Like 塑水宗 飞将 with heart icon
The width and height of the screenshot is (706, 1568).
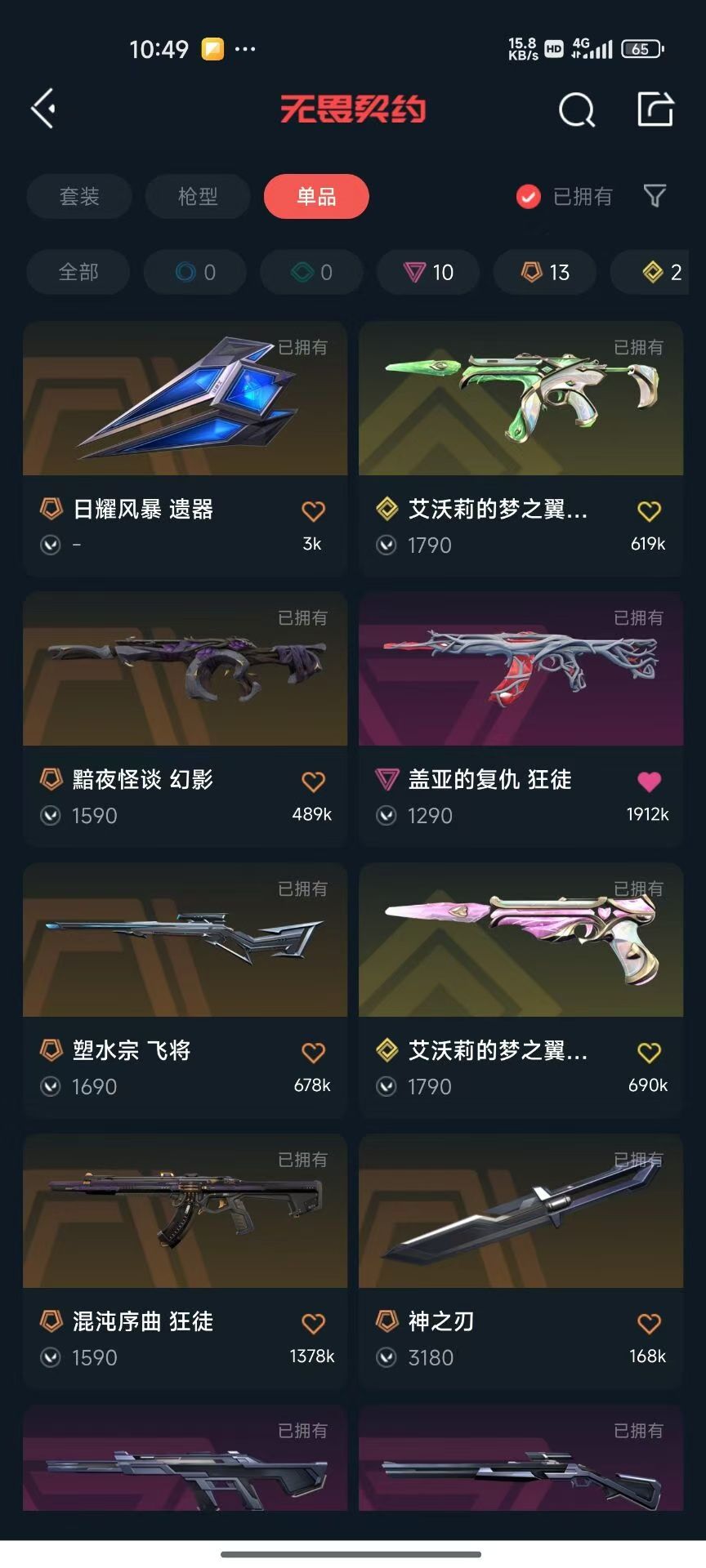[x=313, y=1053]
